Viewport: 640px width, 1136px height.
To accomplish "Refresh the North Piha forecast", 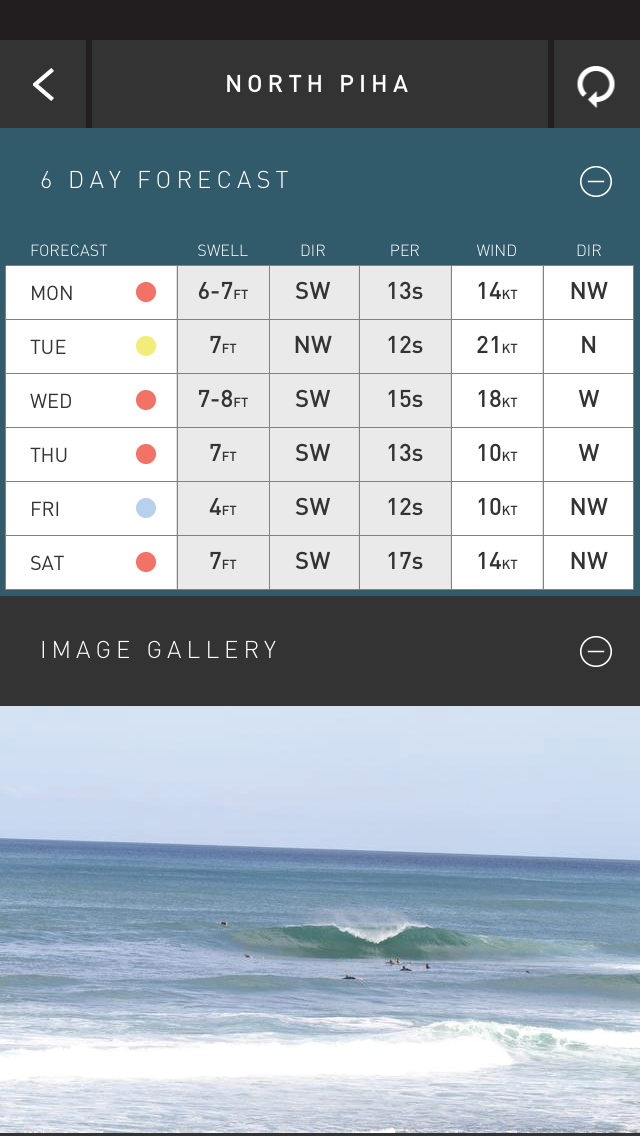I will click(x=596, y=85).
